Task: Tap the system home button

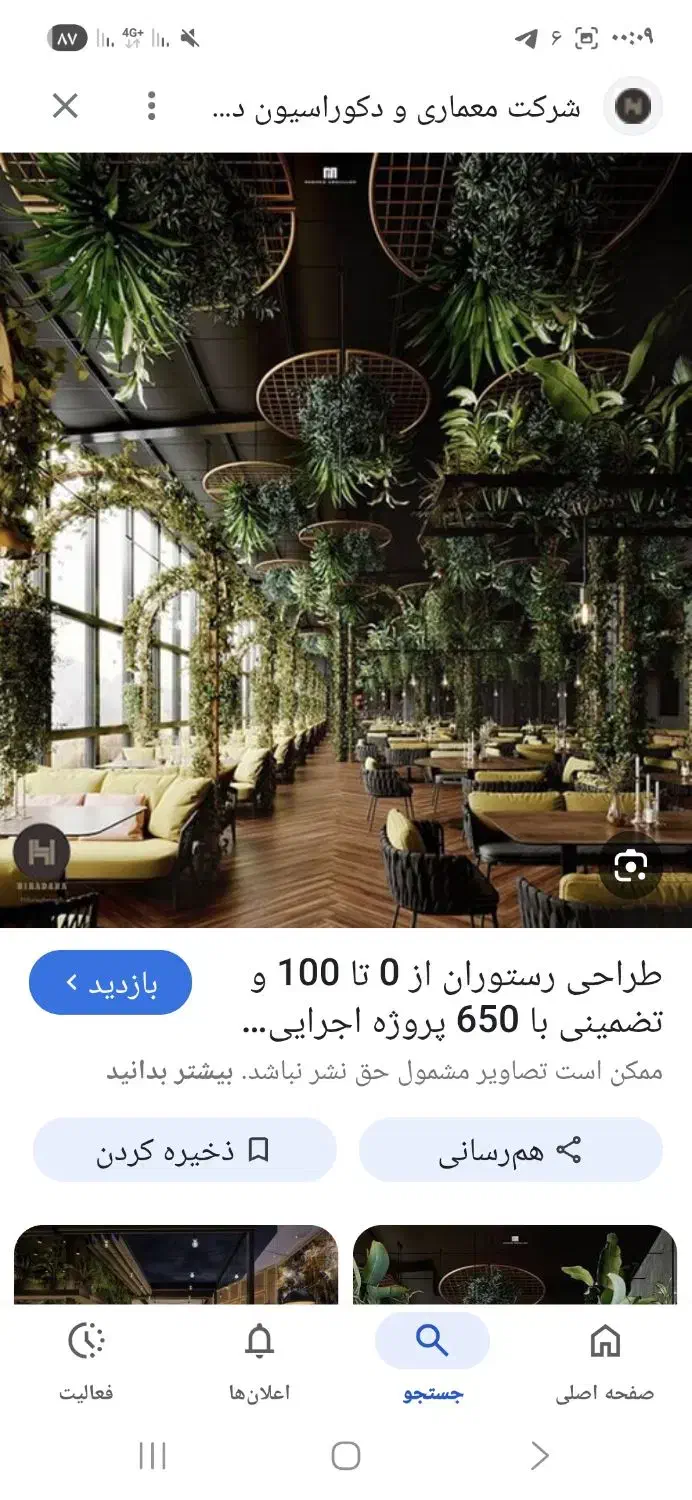Action: click(x=345, y=1455)
